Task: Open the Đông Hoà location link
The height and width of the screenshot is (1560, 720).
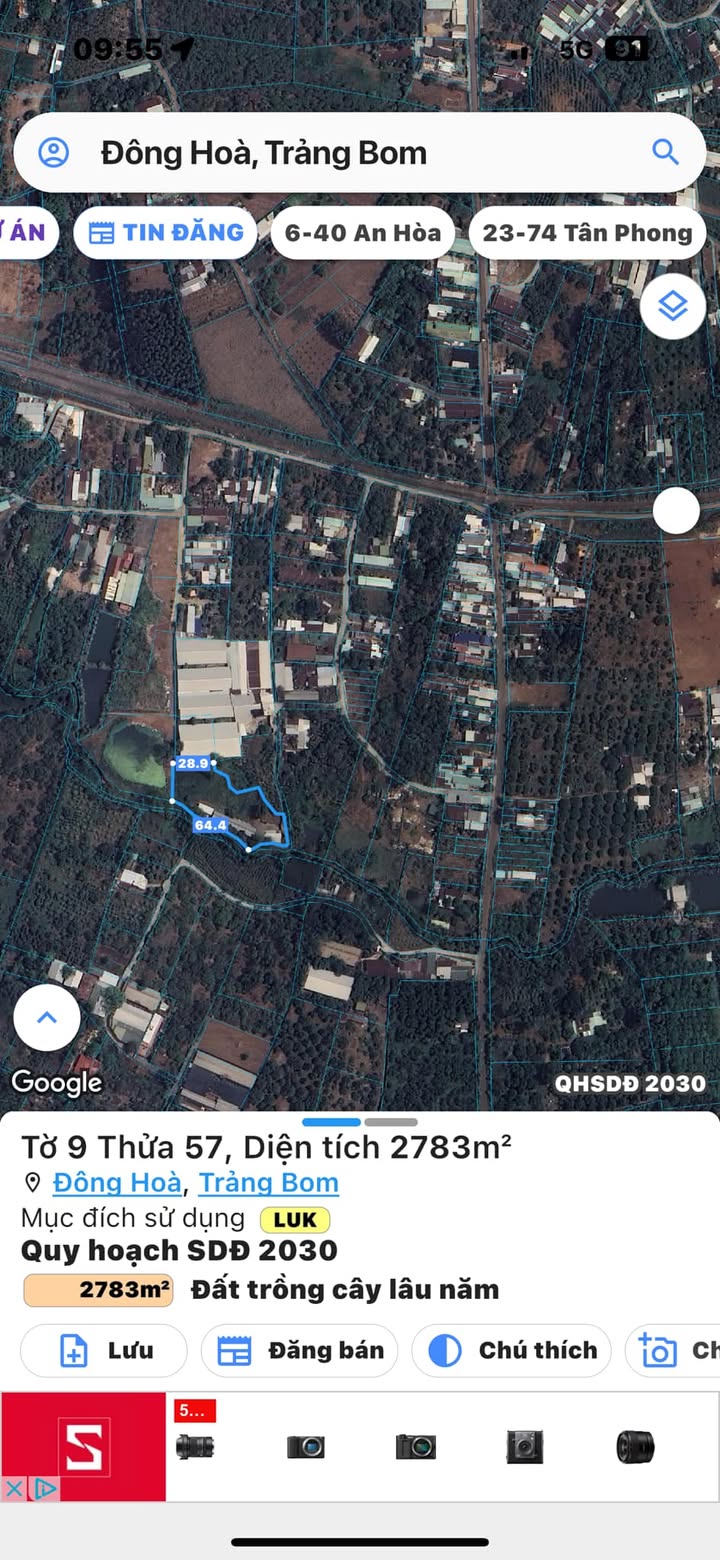Action: pyautogui.click(x=117, y=1183)
